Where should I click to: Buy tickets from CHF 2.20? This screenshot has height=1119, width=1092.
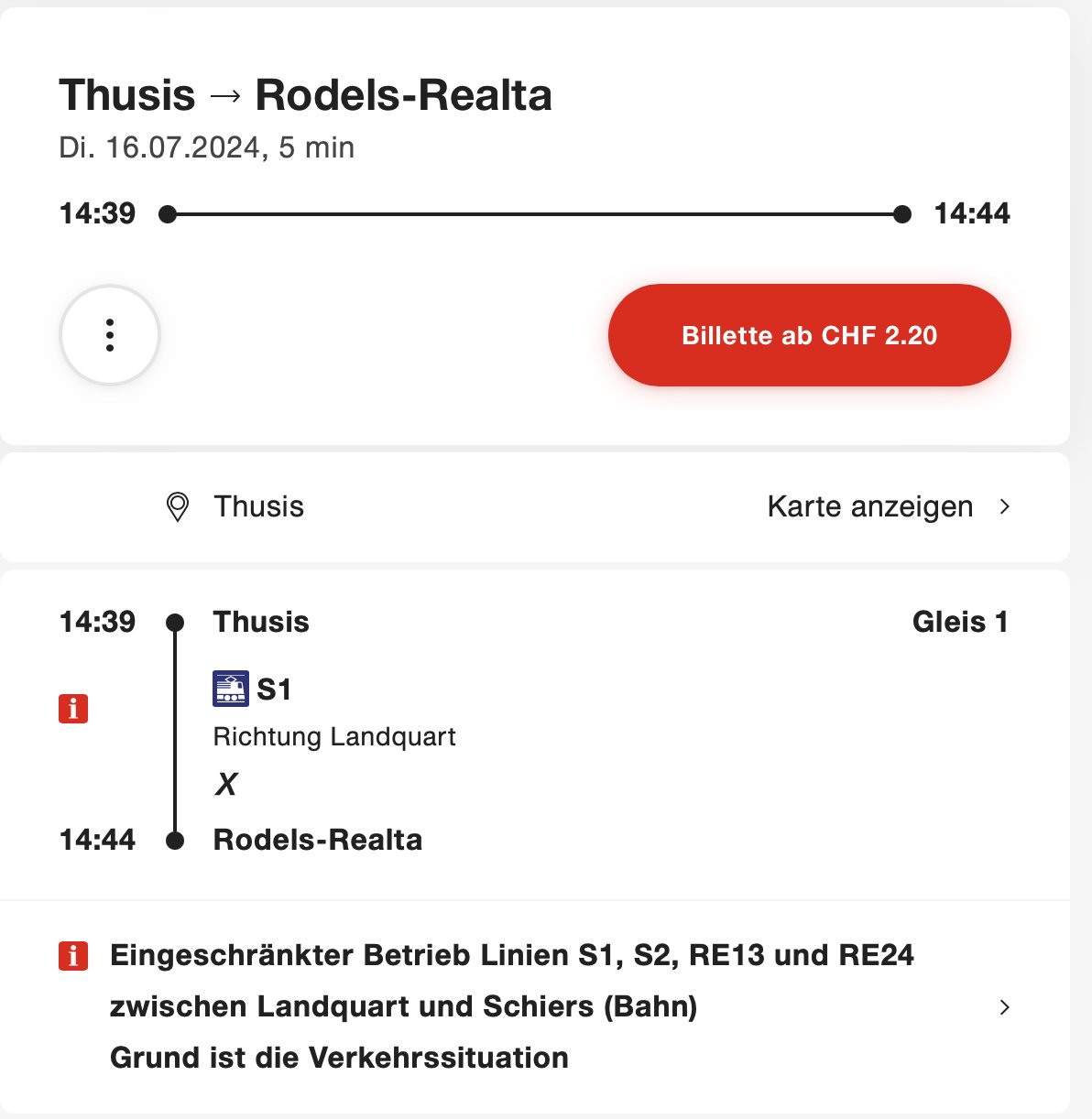tap(809, 335)
